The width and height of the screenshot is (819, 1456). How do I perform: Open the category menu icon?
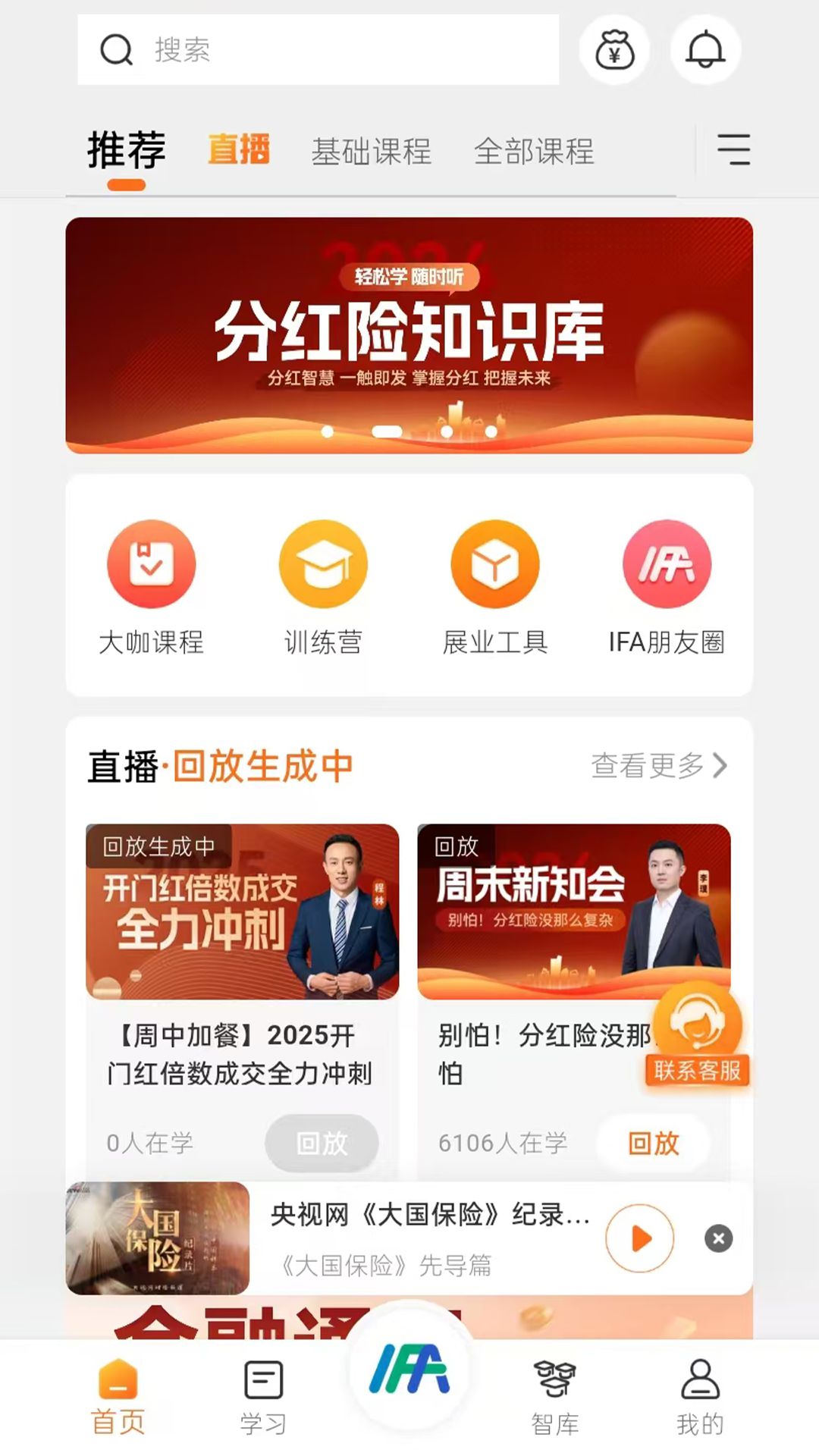pyautogui.click(x=733, y=149)
